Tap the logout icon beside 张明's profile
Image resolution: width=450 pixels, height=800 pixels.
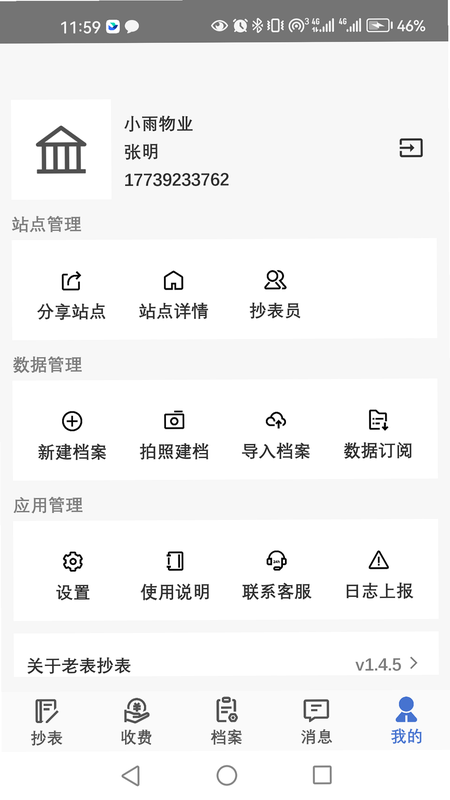tap(410, 148)
